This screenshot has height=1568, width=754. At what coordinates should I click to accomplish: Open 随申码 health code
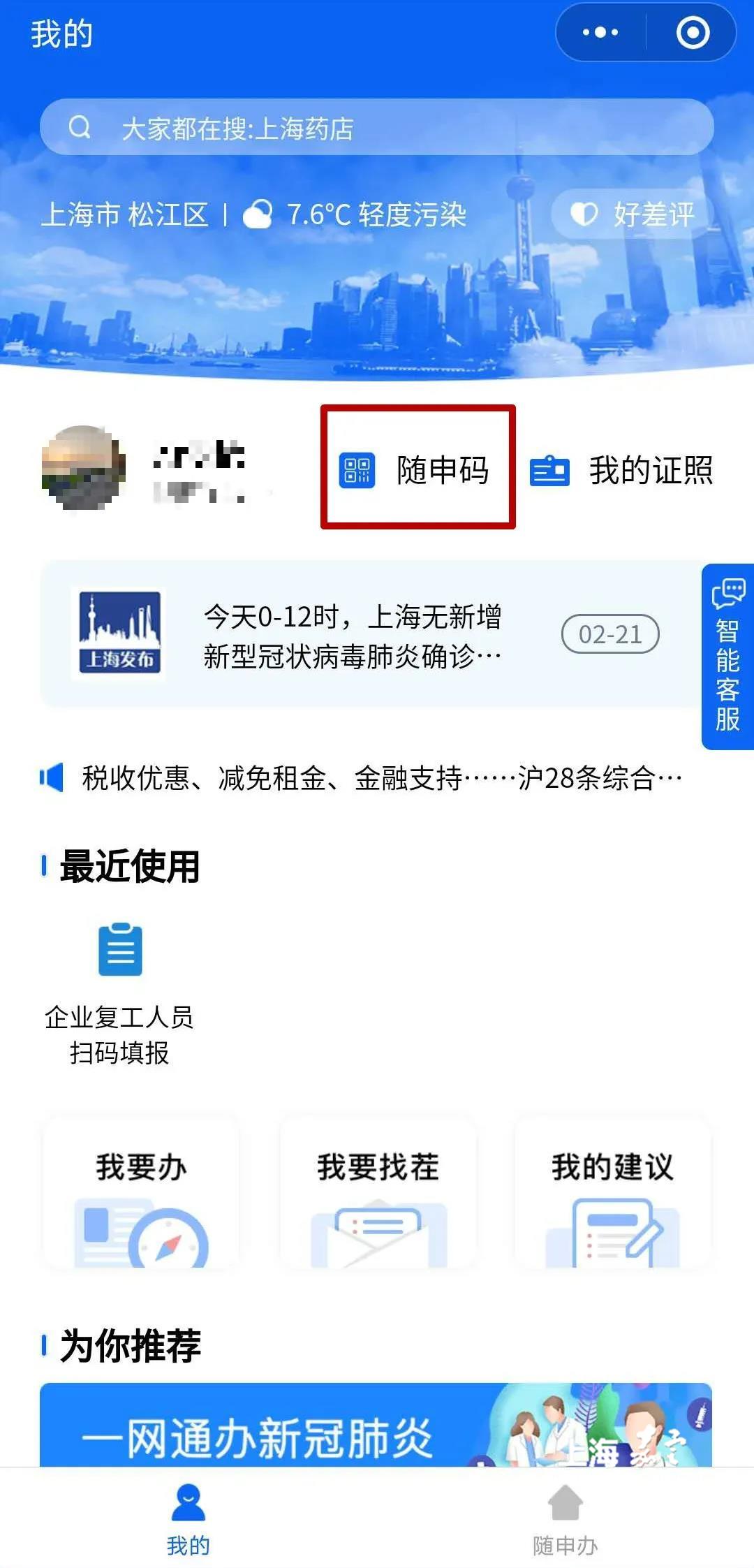coord(417,468)
